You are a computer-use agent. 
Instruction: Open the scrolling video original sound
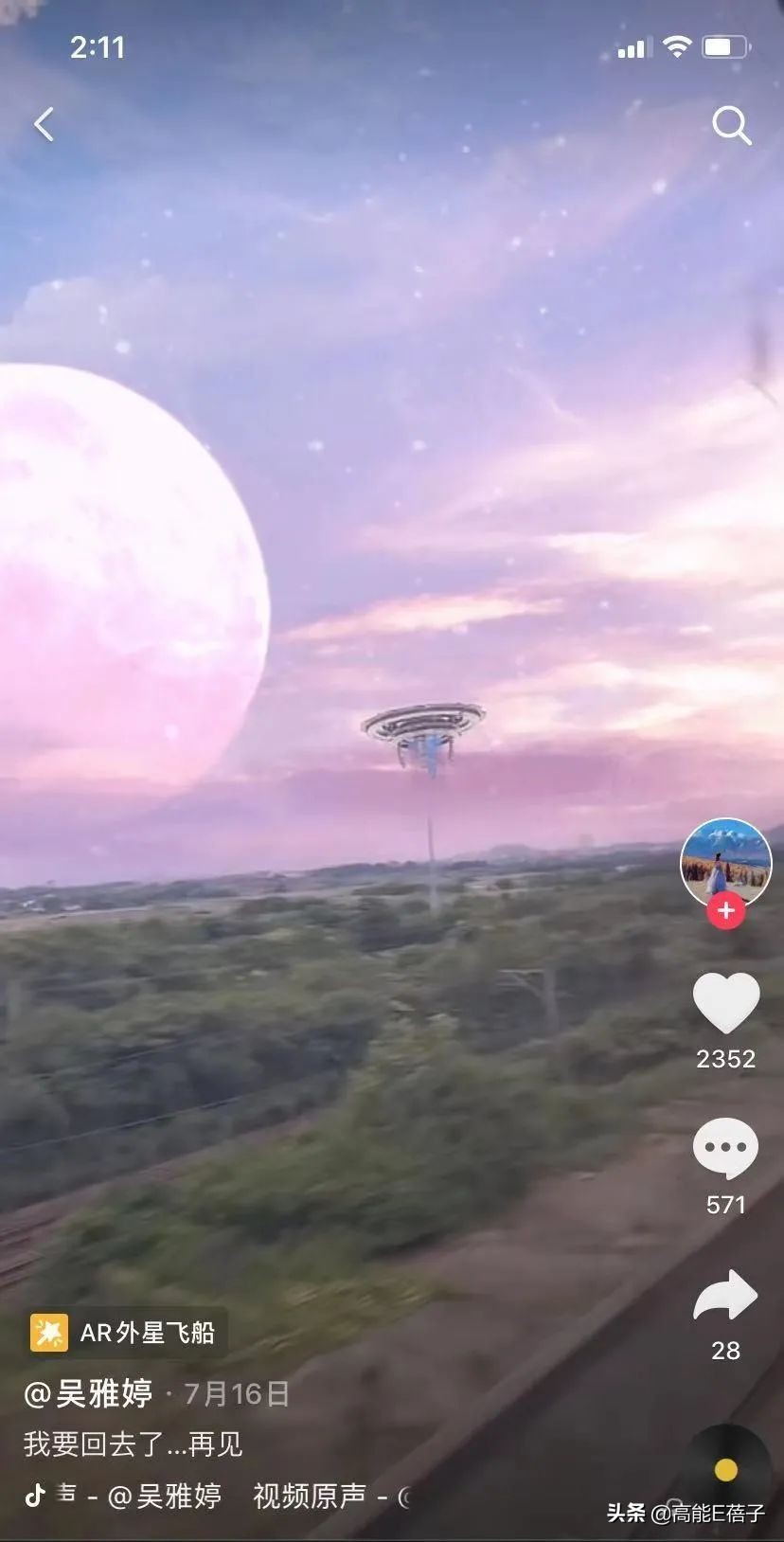point(237,1497)
